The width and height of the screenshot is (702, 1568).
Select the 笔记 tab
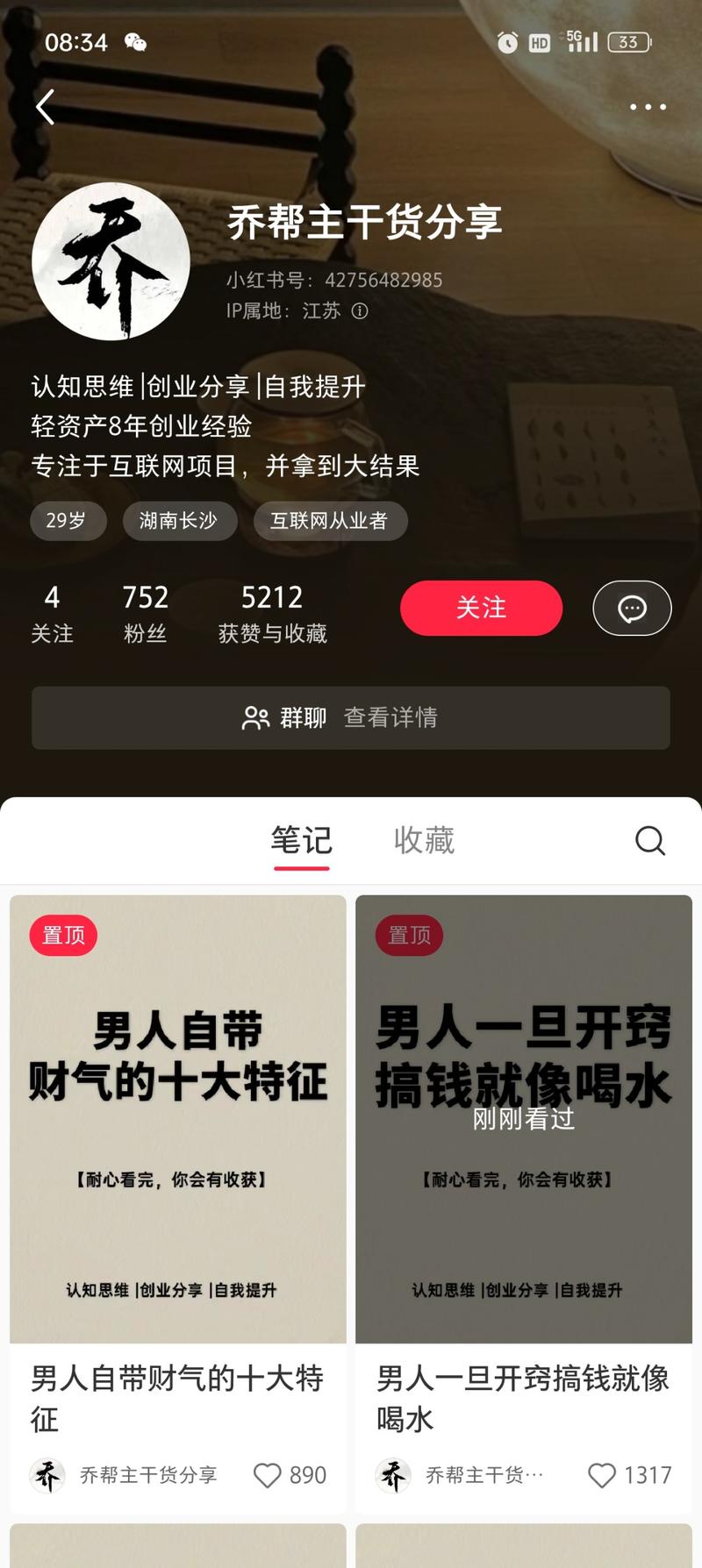pos(301,839)
